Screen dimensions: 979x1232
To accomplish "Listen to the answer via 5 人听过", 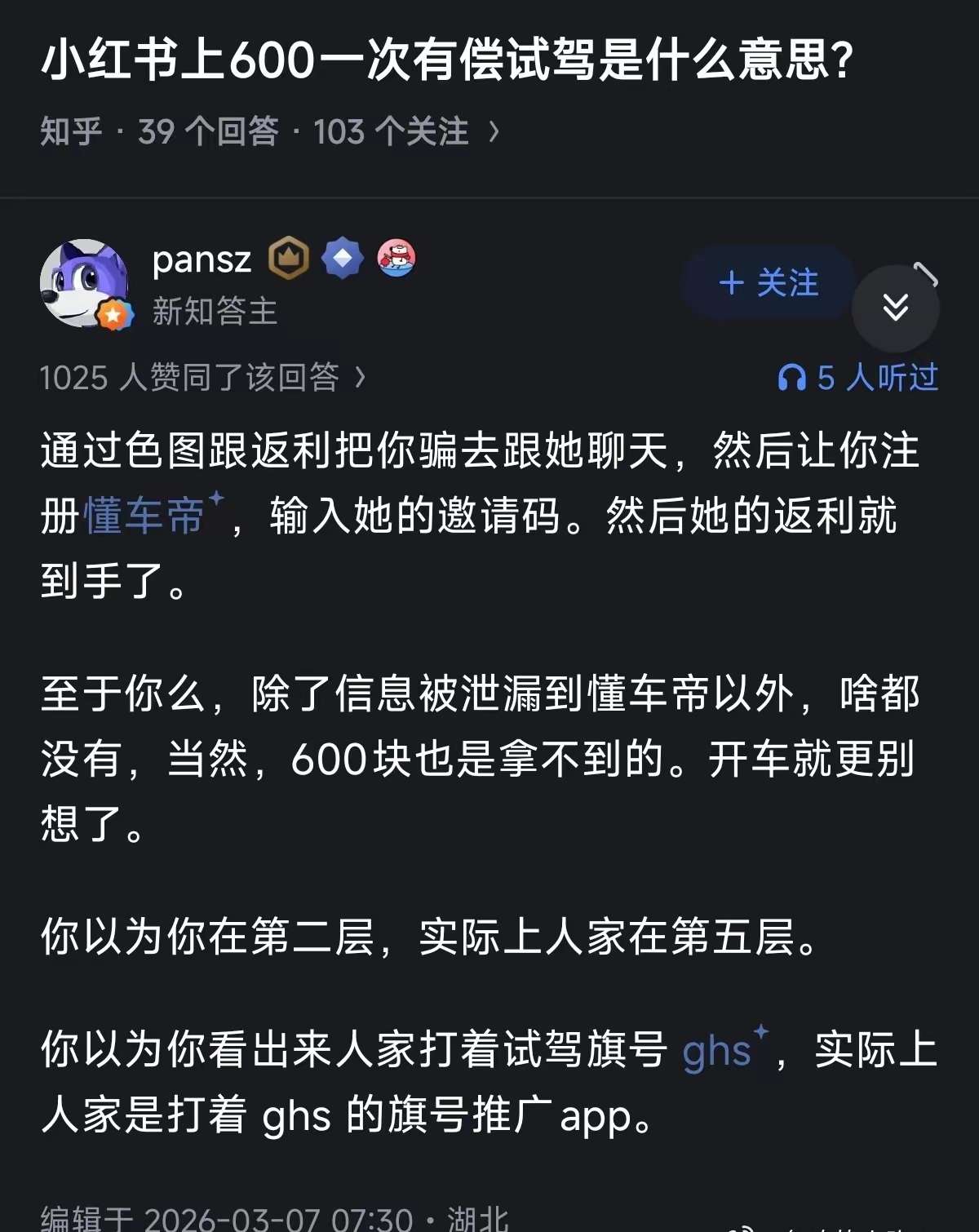I will [858, 378].
